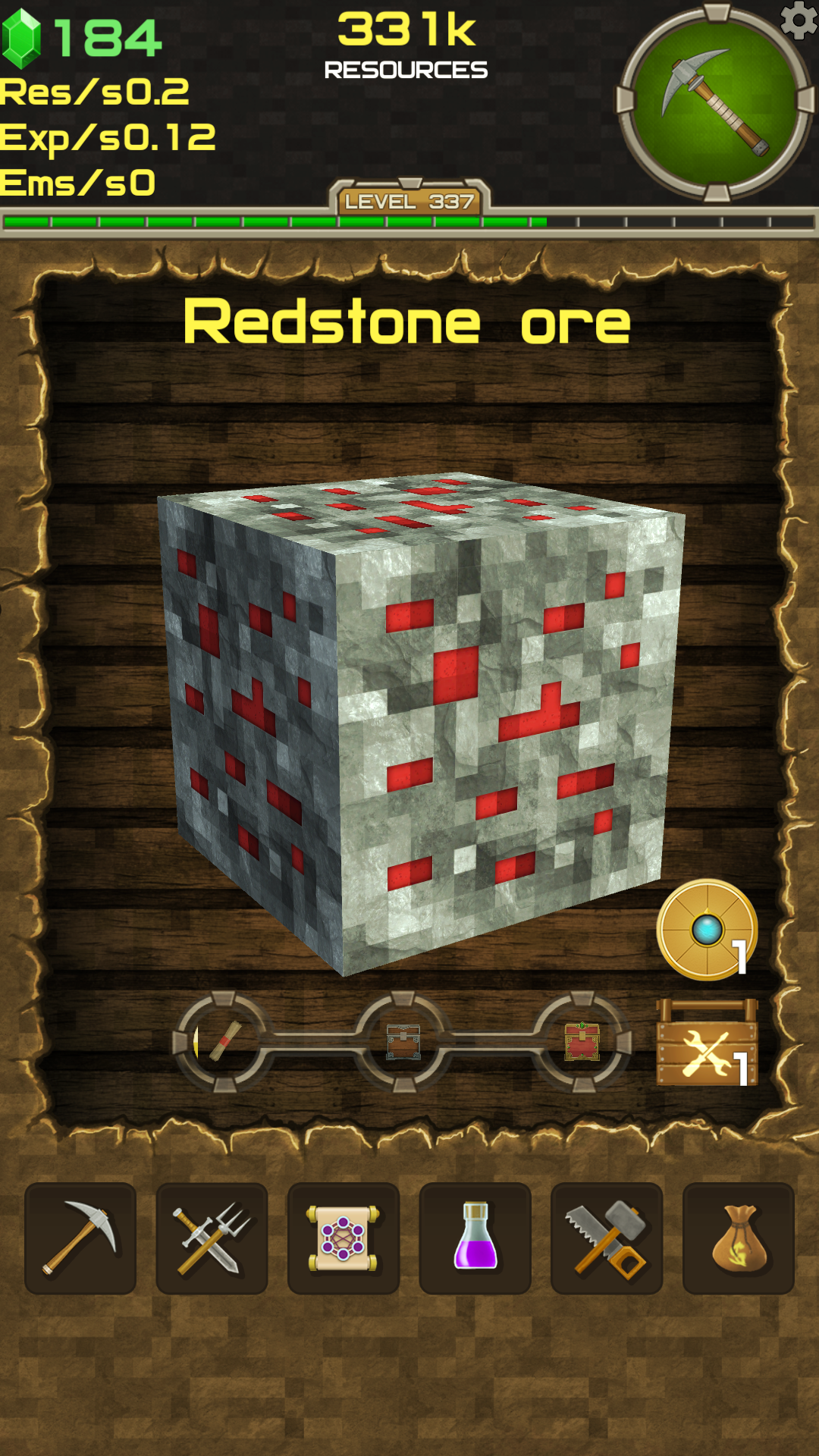Tap the red chest reward slot
Screen dimensions: 819x1456
[582, 1041]
